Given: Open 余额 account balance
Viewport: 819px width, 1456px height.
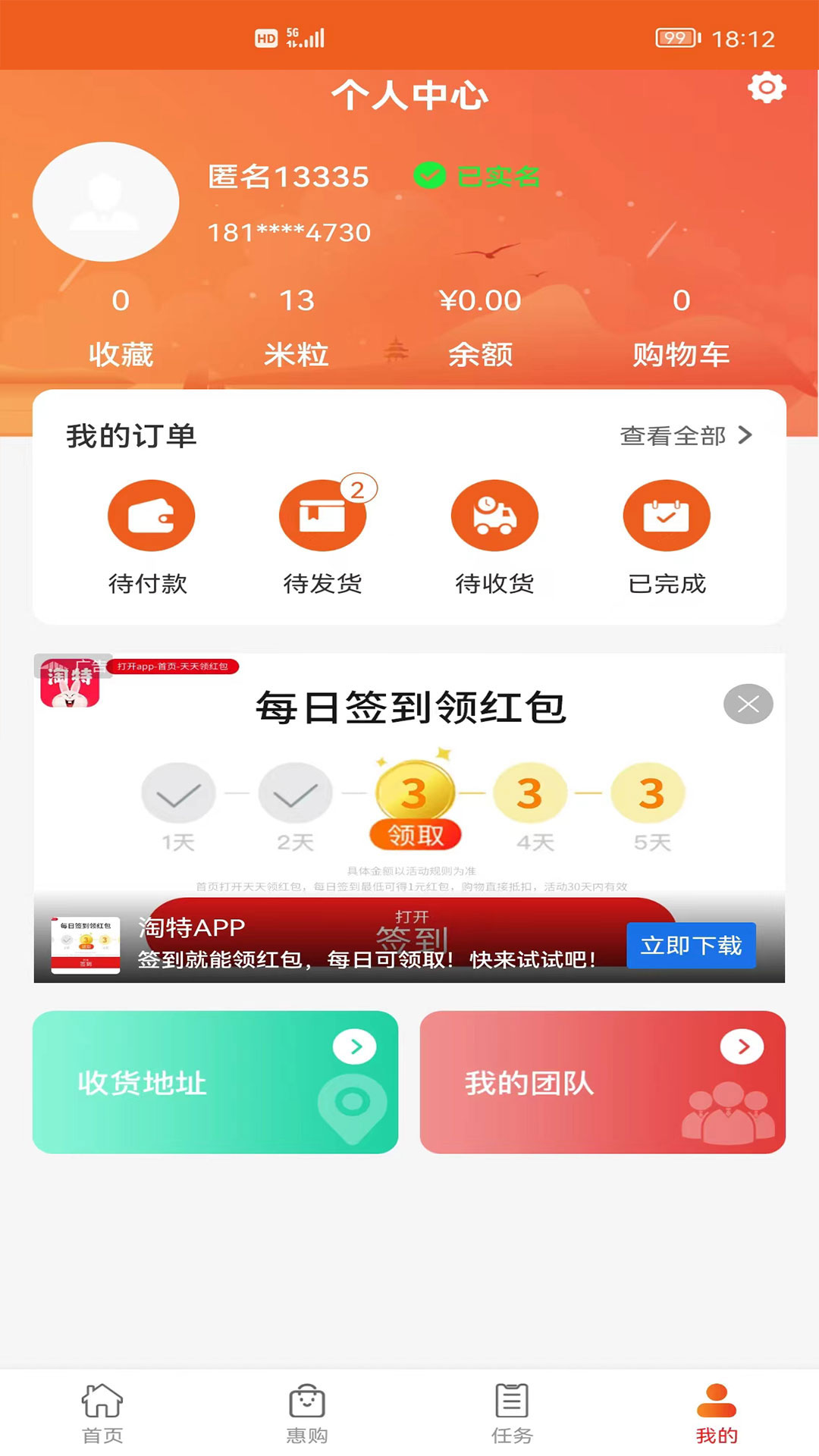Looking at the screenshot, I should tap(480, 327).
